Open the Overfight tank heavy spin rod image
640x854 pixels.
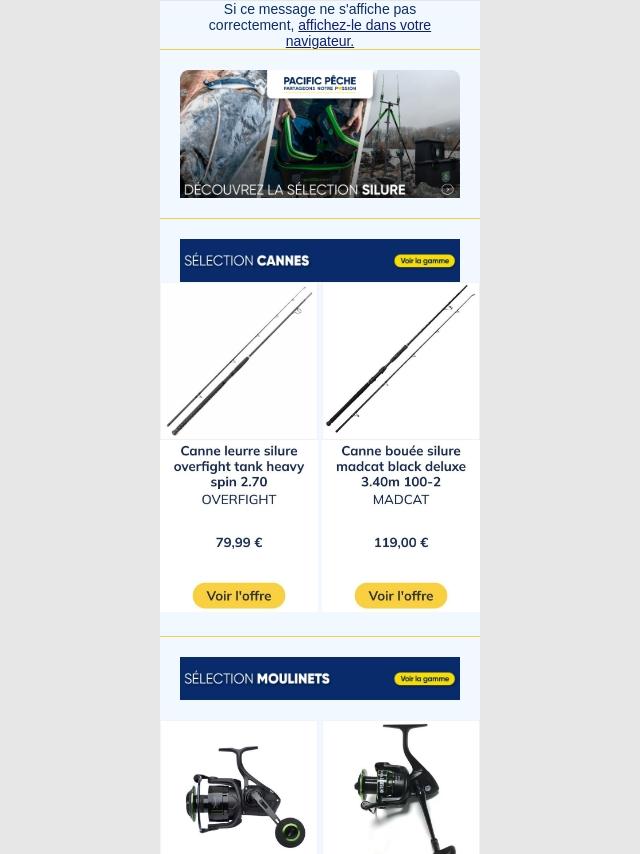[x=239, y=361]
